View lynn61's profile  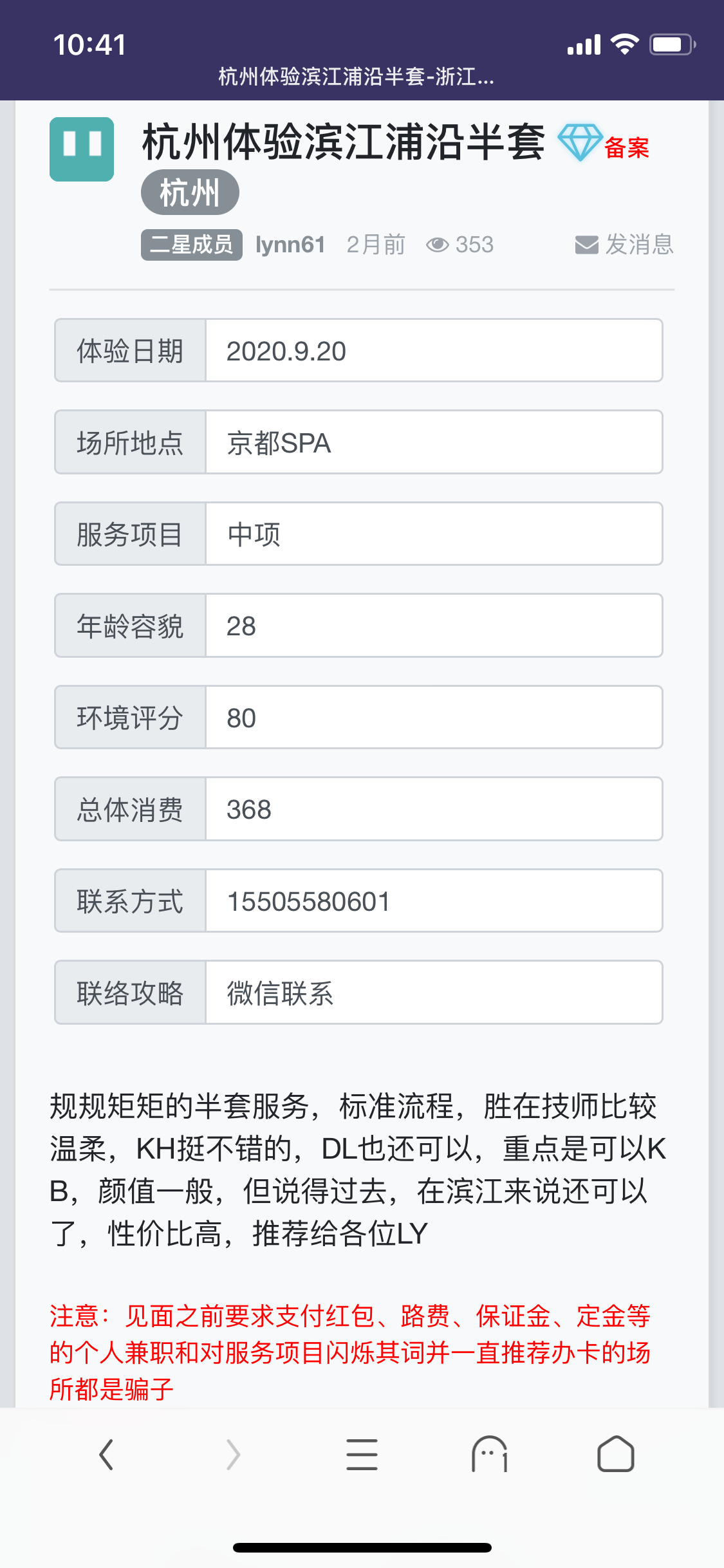pyautogui.click(x=290, y=244)
